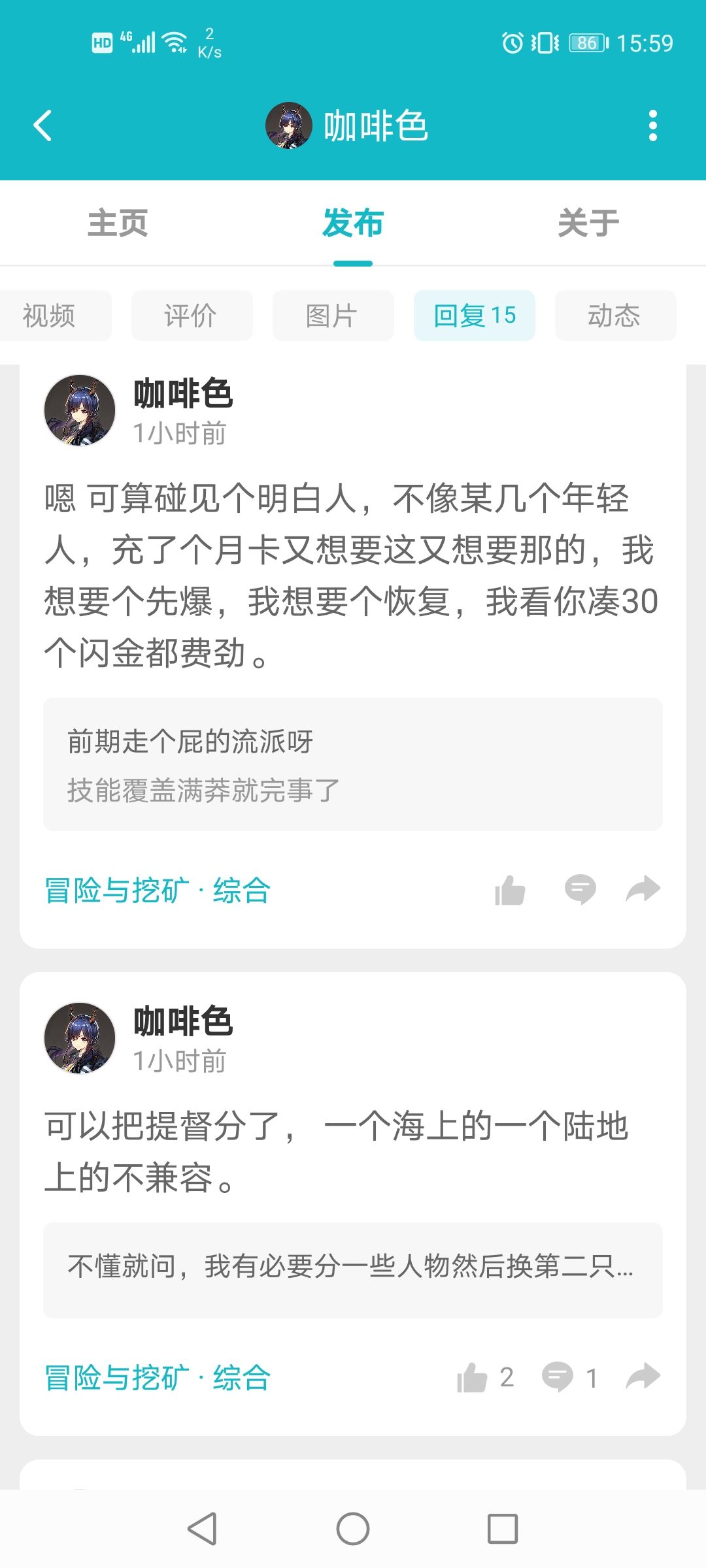Open quoted post 前期走个屁的流派呀
The image size is (706, 1568).
pos(353,764)
